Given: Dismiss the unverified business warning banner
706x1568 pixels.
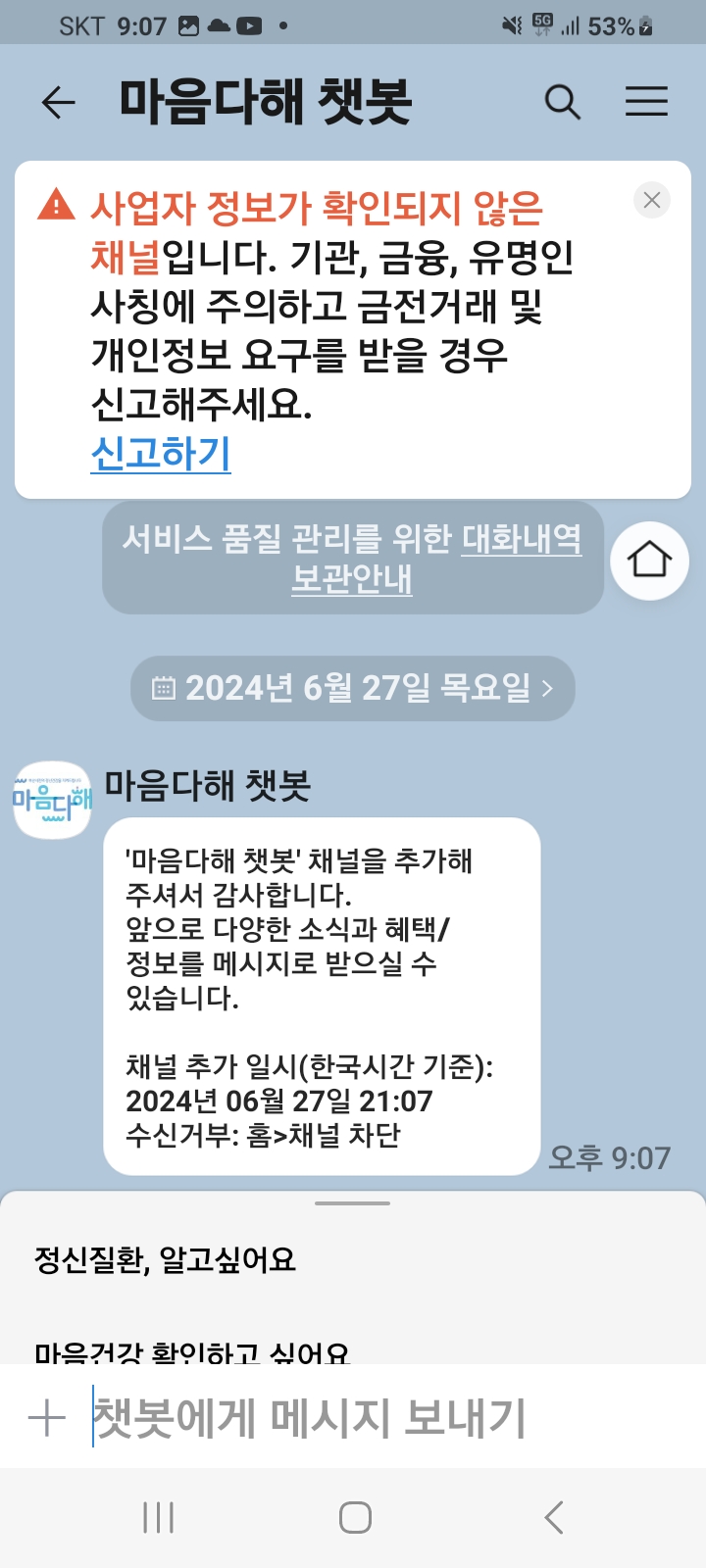Looking at the screenshot, I should click(651, 201).
